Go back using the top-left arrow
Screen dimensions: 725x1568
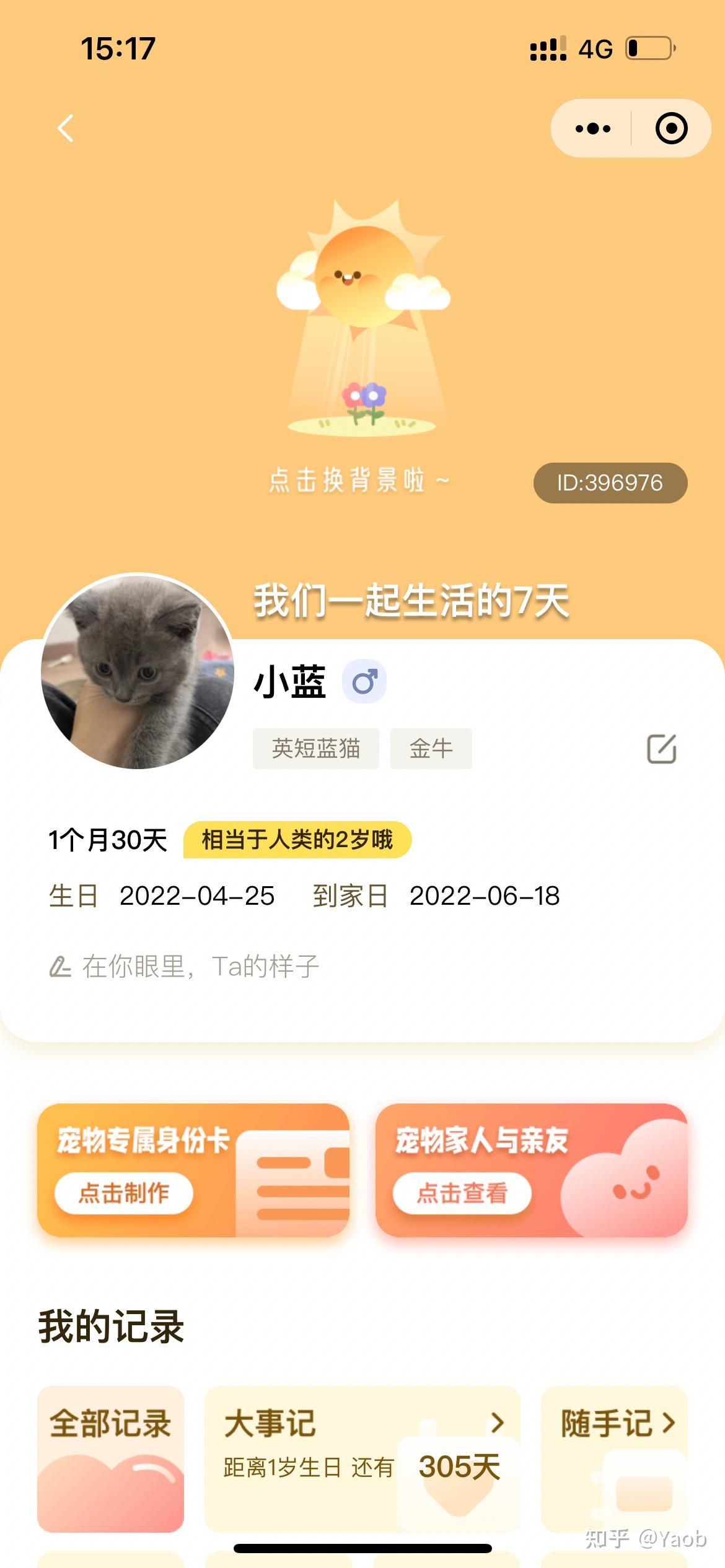65,128
